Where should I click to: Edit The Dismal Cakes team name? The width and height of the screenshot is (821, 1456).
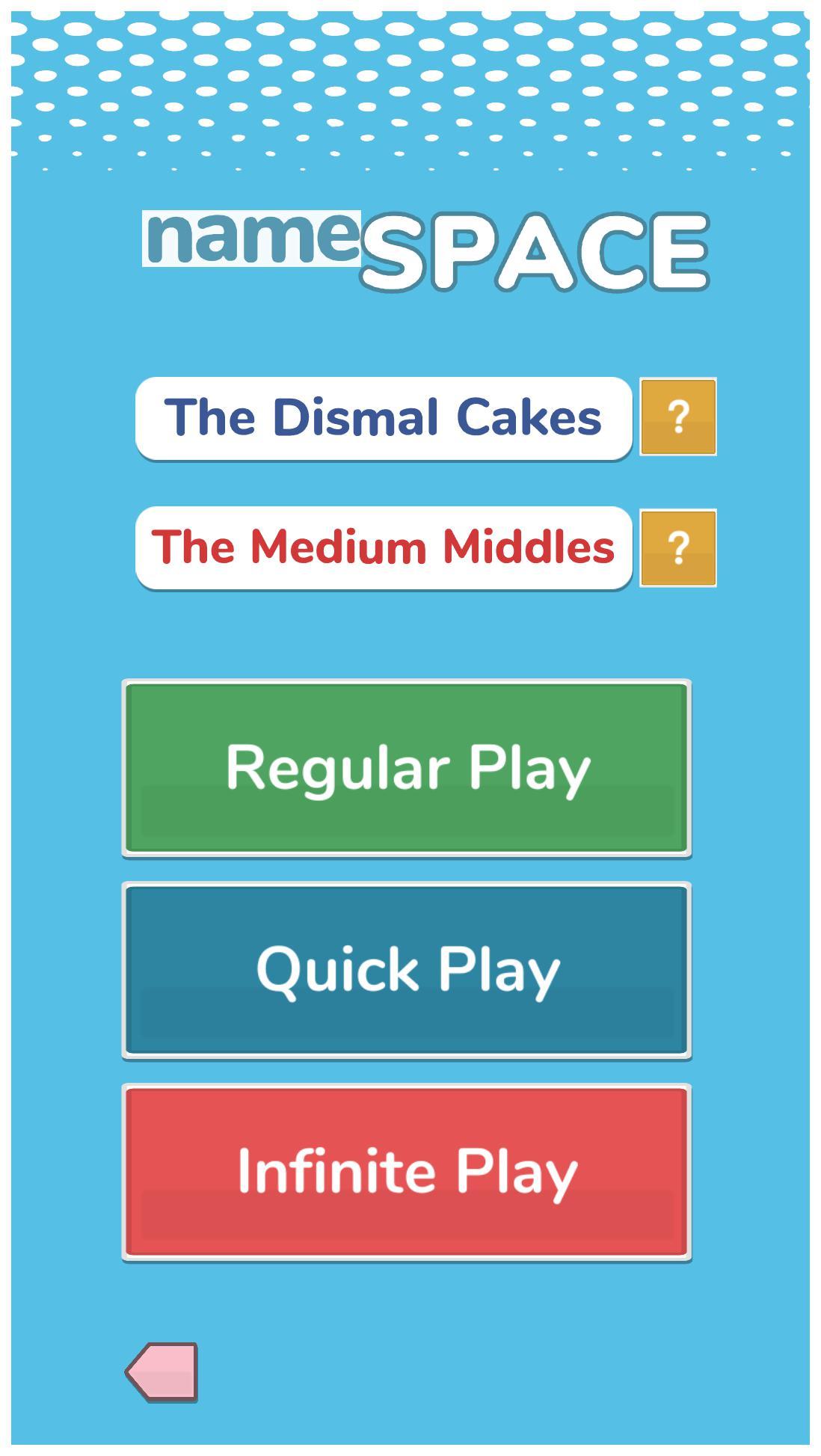(384, 417)
